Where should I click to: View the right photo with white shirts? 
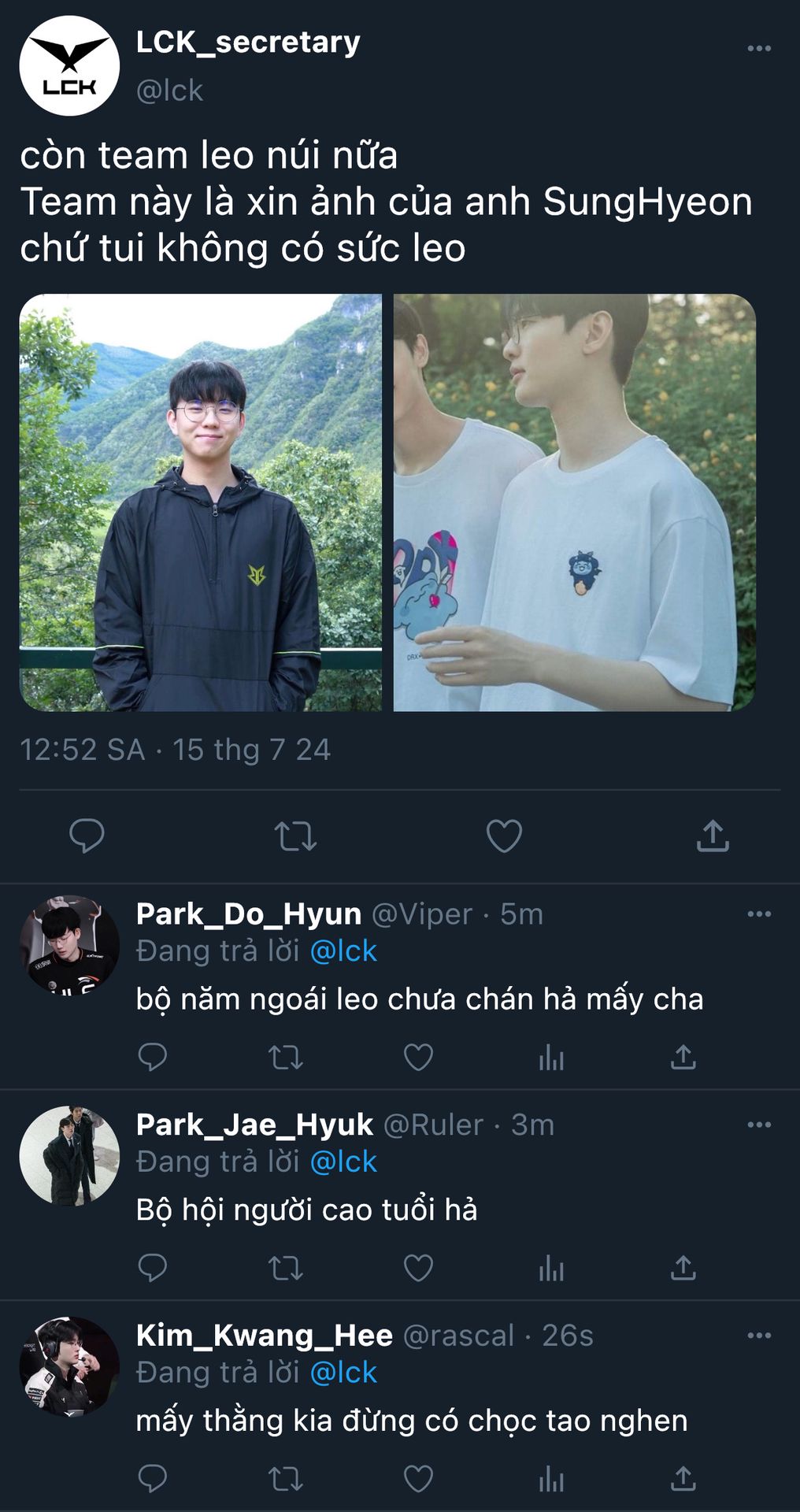click(575, 502)
